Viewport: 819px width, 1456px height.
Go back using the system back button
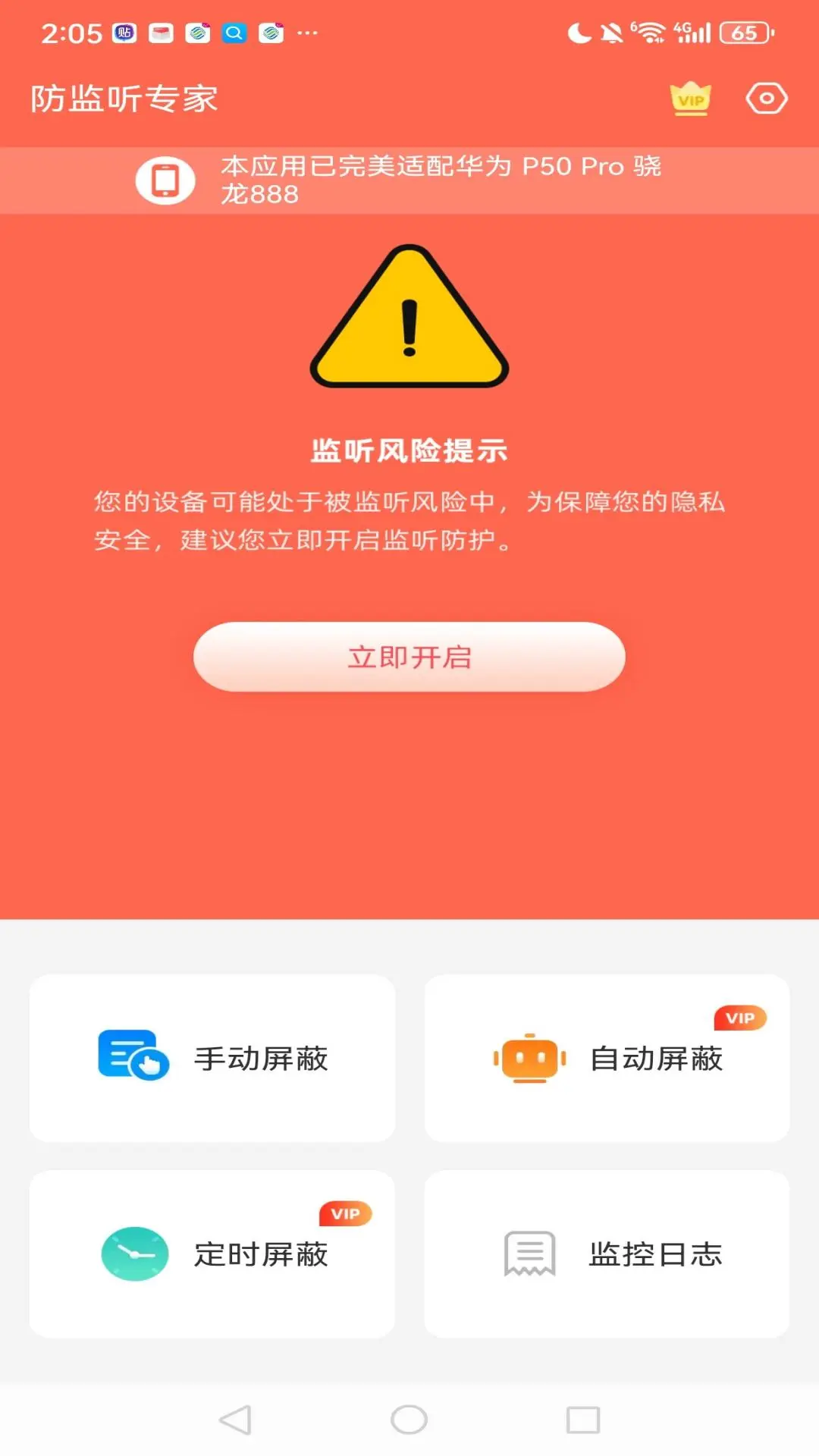(x=235, y=1420)
